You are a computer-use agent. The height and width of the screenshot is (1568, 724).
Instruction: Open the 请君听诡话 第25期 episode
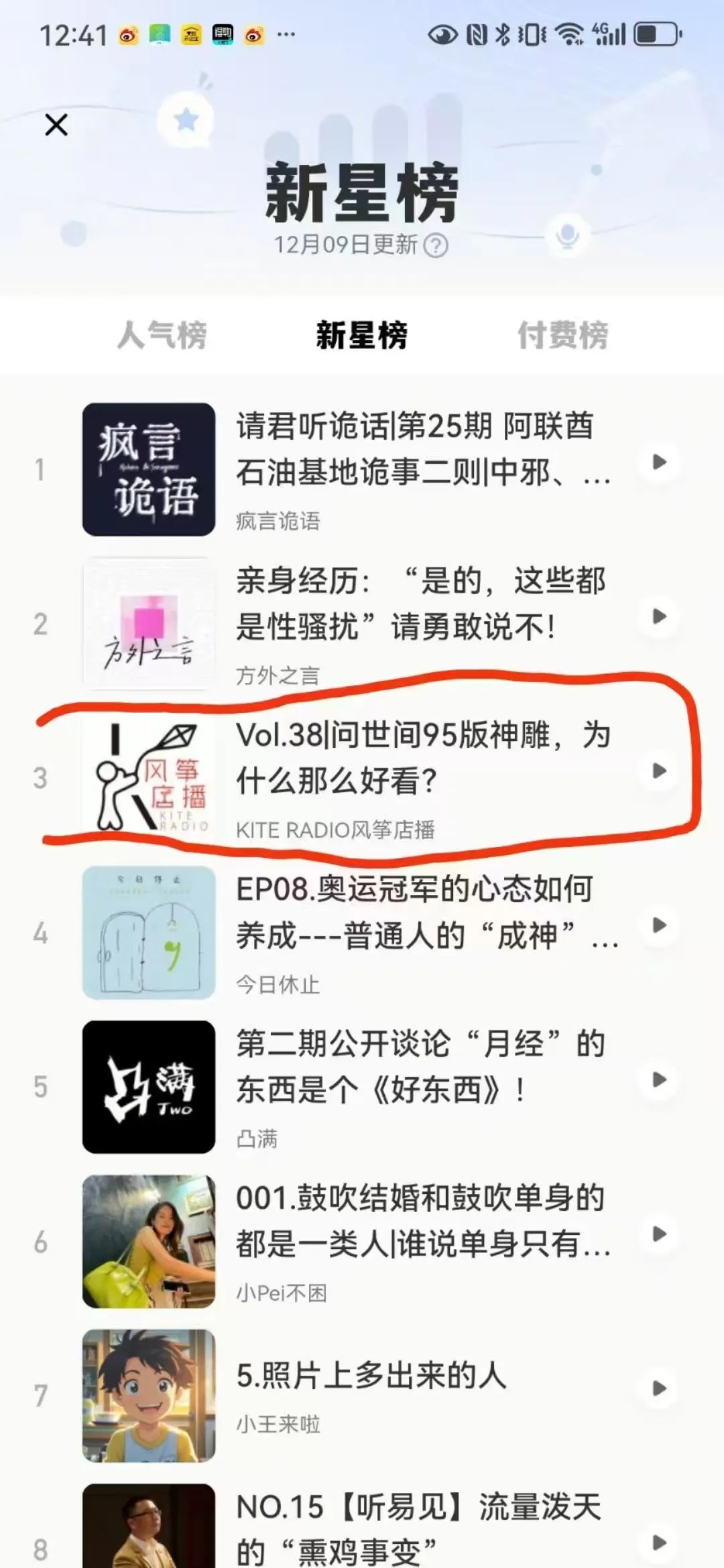click(422, 449)
